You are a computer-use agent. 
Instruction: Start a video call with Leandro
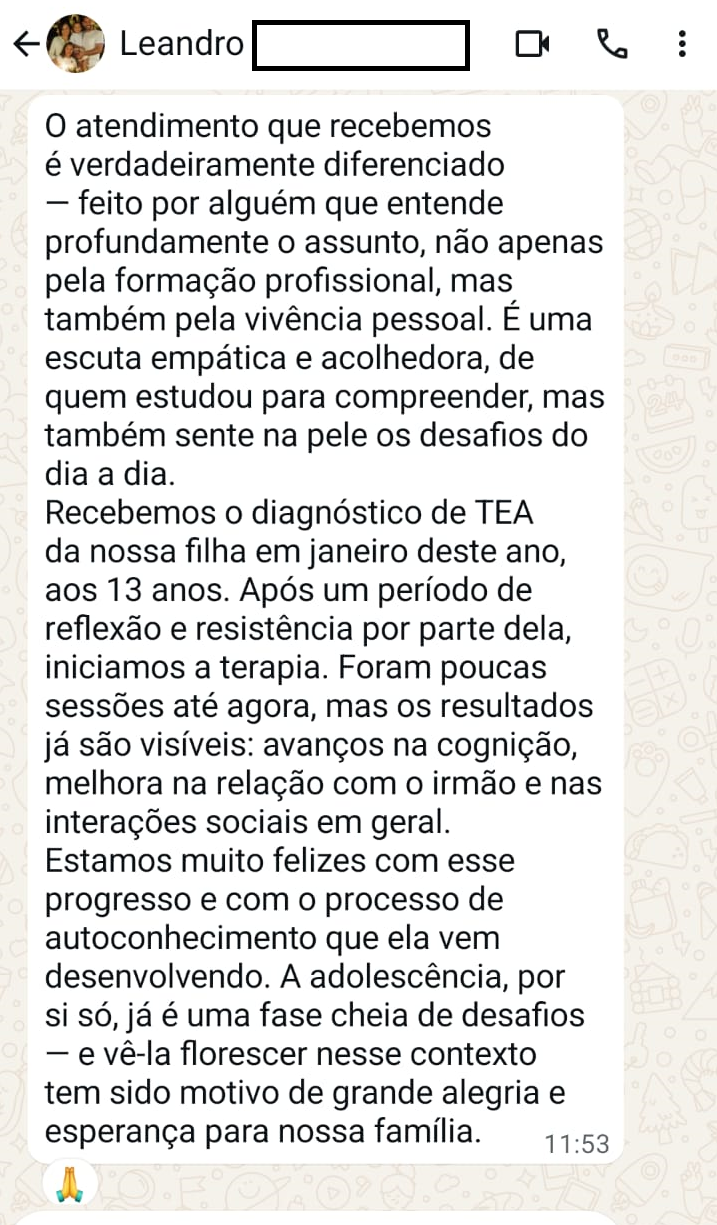(x=533, y=44)
